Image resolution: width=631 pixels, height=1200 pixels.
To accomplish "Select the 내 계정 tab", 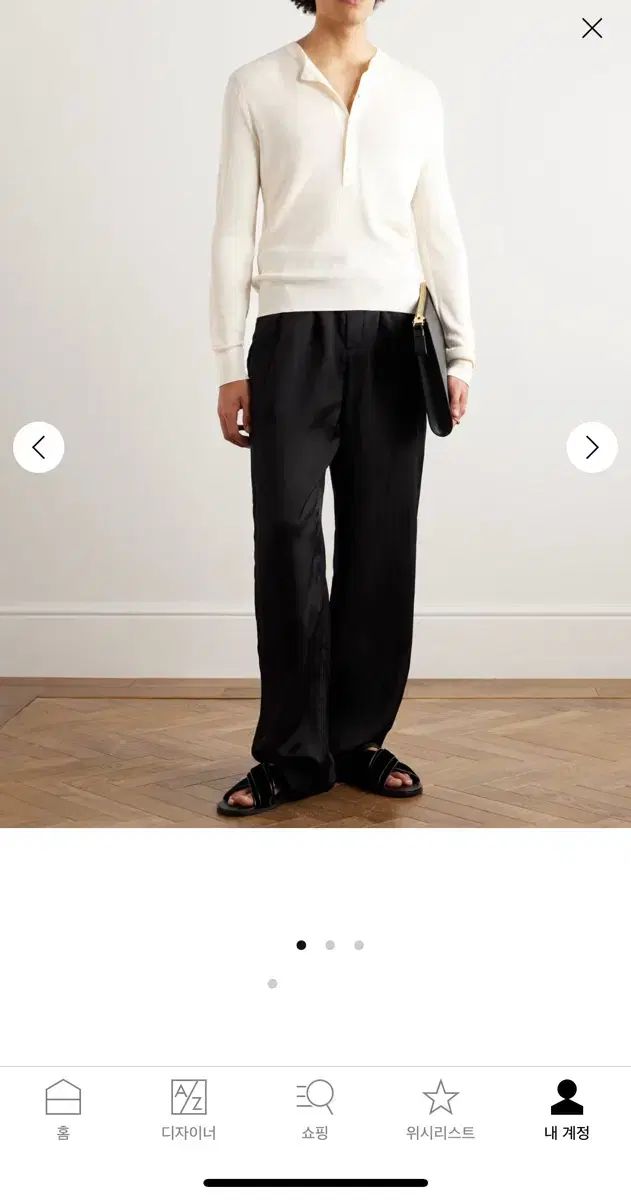I will click(567, 1108).
